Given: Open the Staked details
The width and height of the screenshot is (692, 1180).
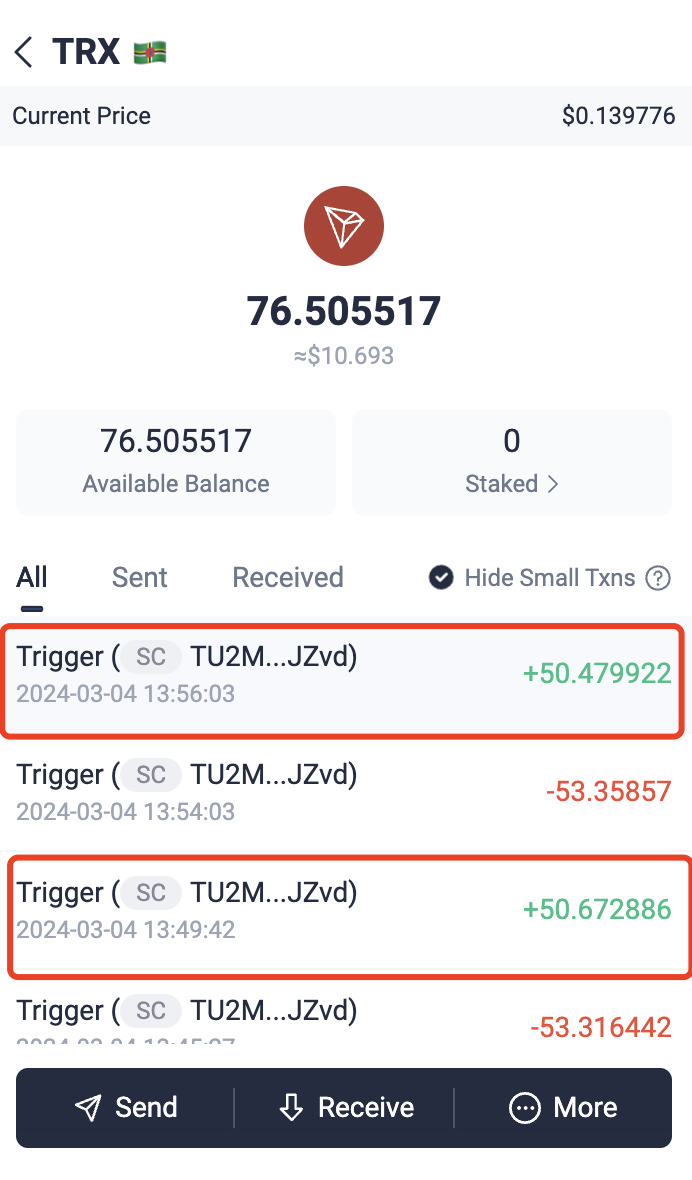Looking at the screenshot, I should coord(511,463).
